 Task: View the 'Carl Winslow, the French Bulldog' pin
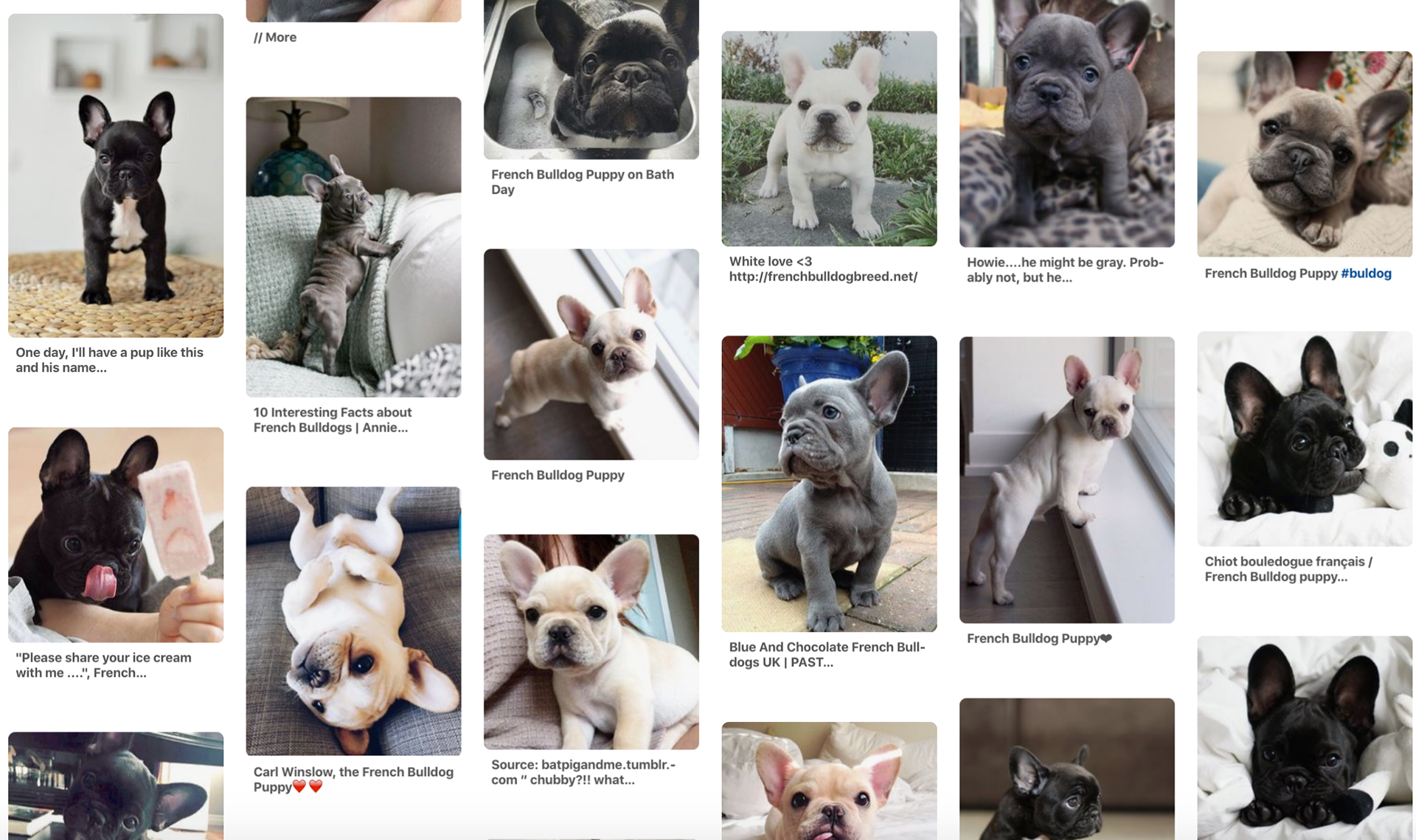click(x=353, y=621)
